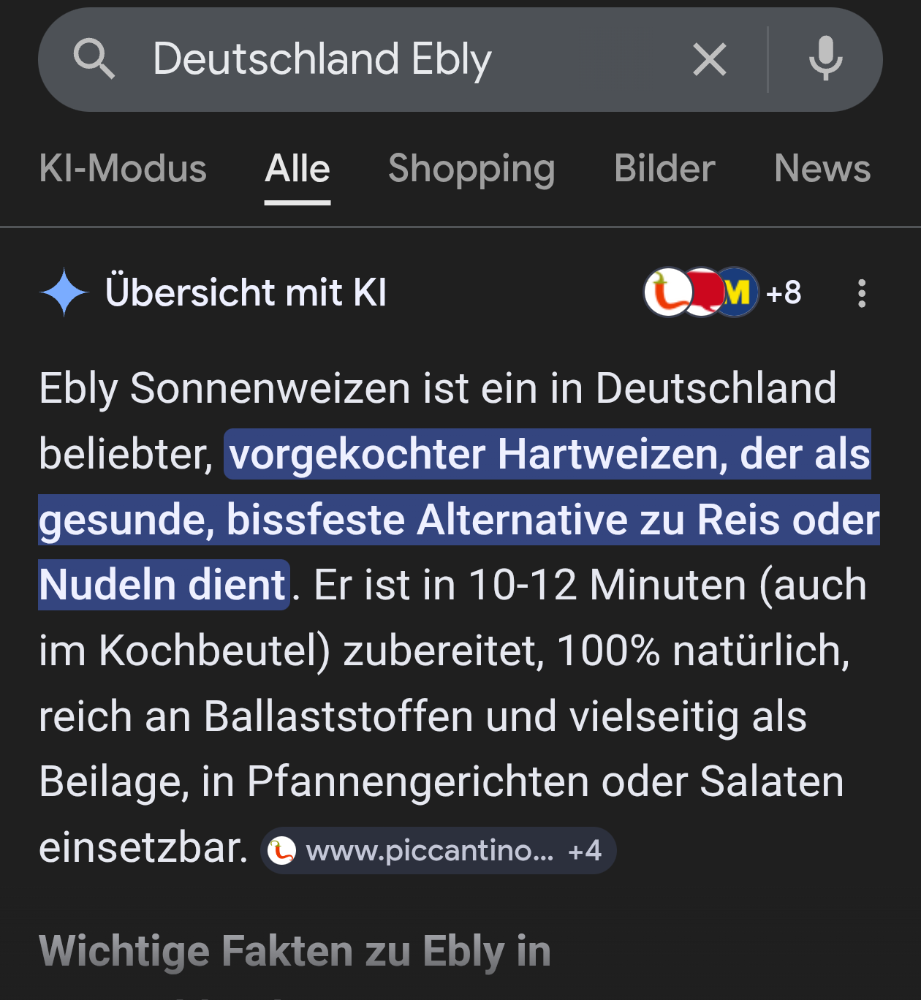Viewport: 921px width, 1000px height.
Task: Open the www.piccantino source chip
Action: tap(438, 851)
